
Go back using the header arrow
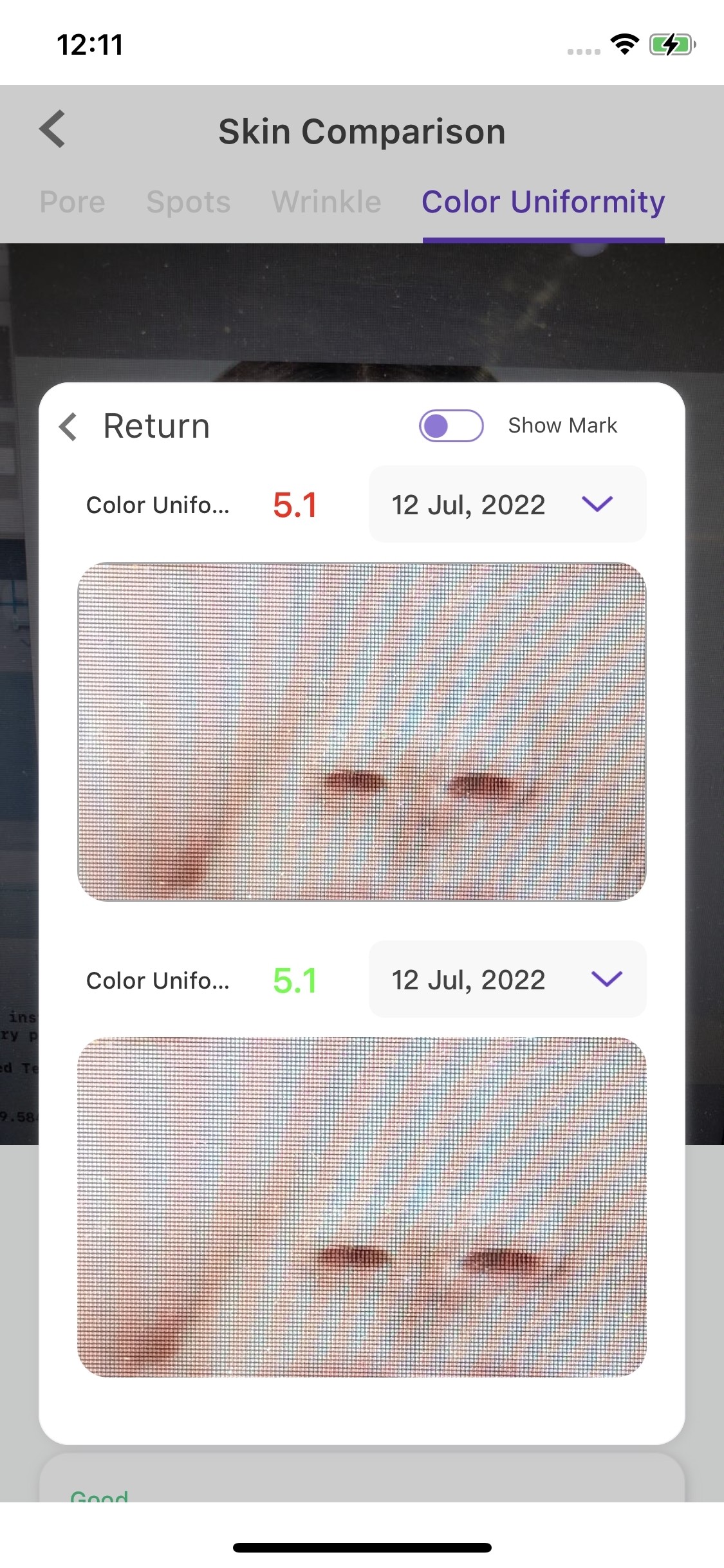point(53,129)
